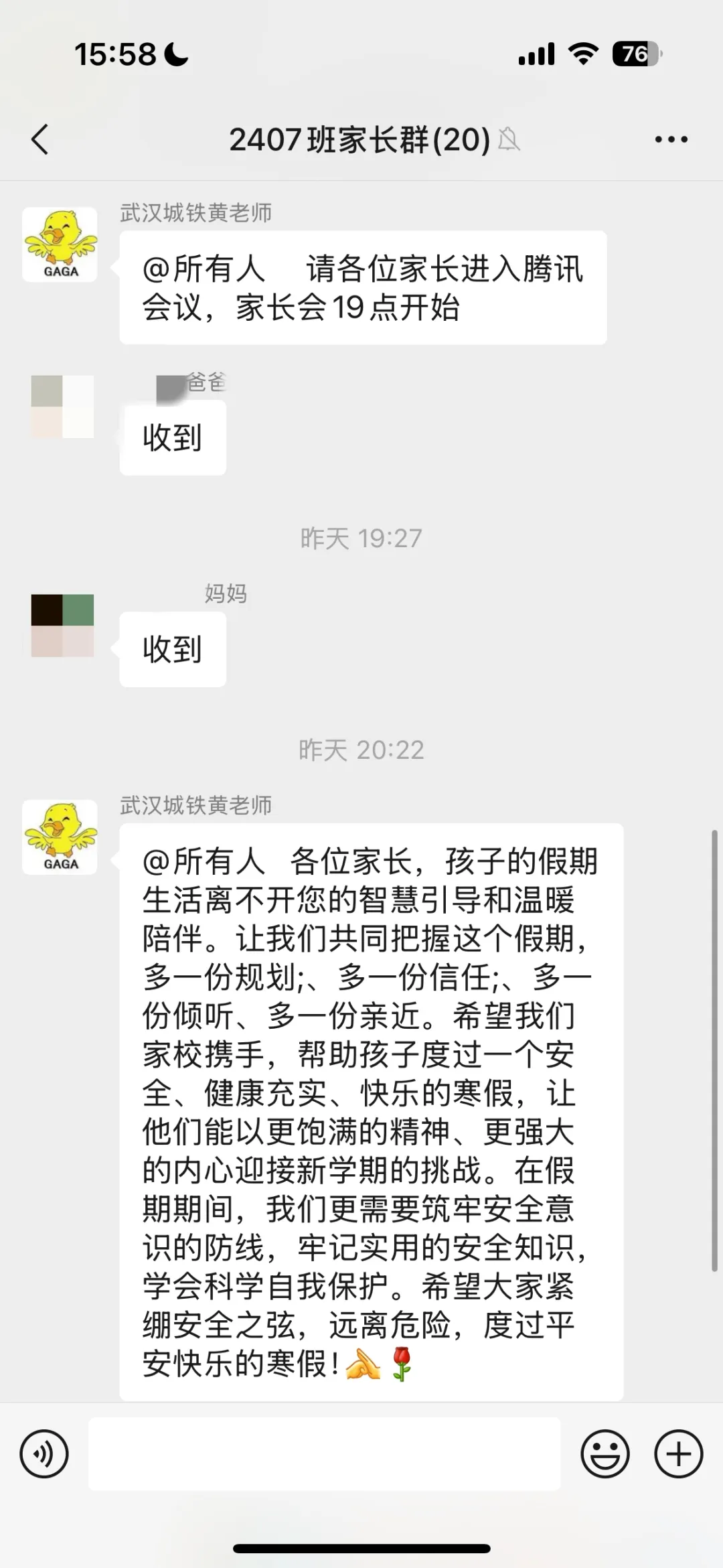Image resolution: width=723 pixels, height=1568 pixels.
Task: Go back from the 2407班家长群 chat
Action: pyautogui.click(x=40, y=139)
